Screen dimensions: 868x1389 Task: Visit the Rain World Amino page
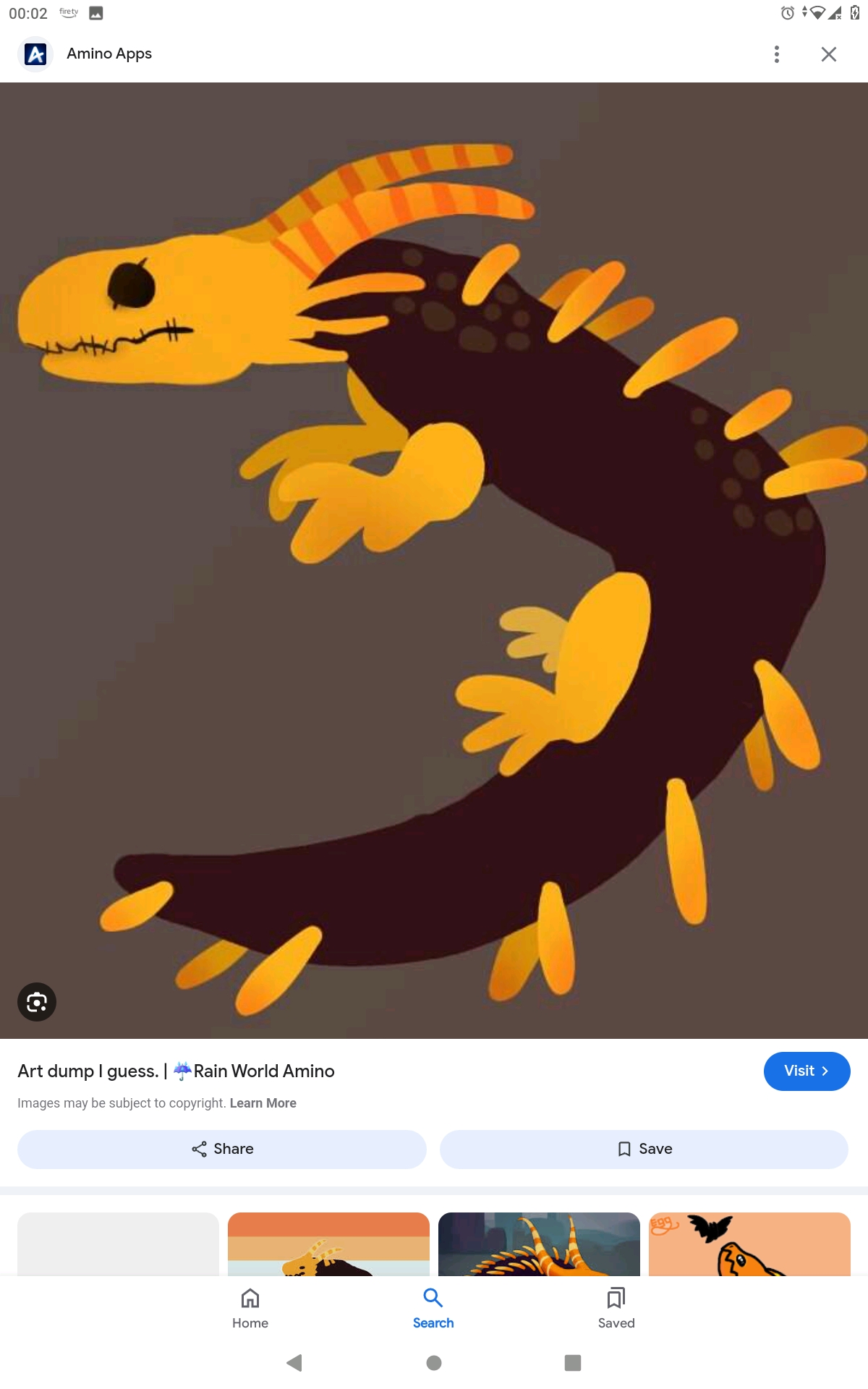(807, 1071)
